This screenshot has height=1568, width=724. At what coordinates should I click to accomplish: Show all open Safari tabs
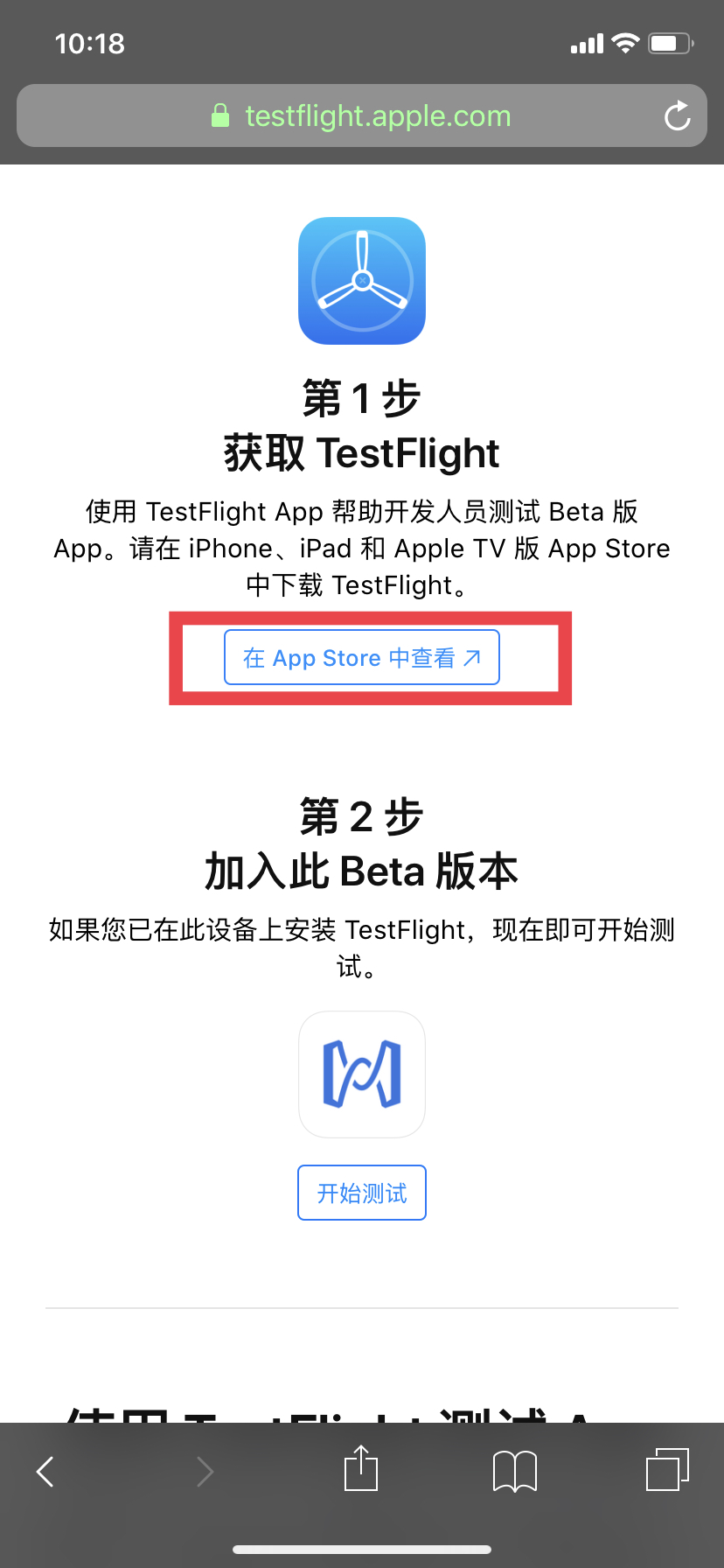pos(667,1469)
